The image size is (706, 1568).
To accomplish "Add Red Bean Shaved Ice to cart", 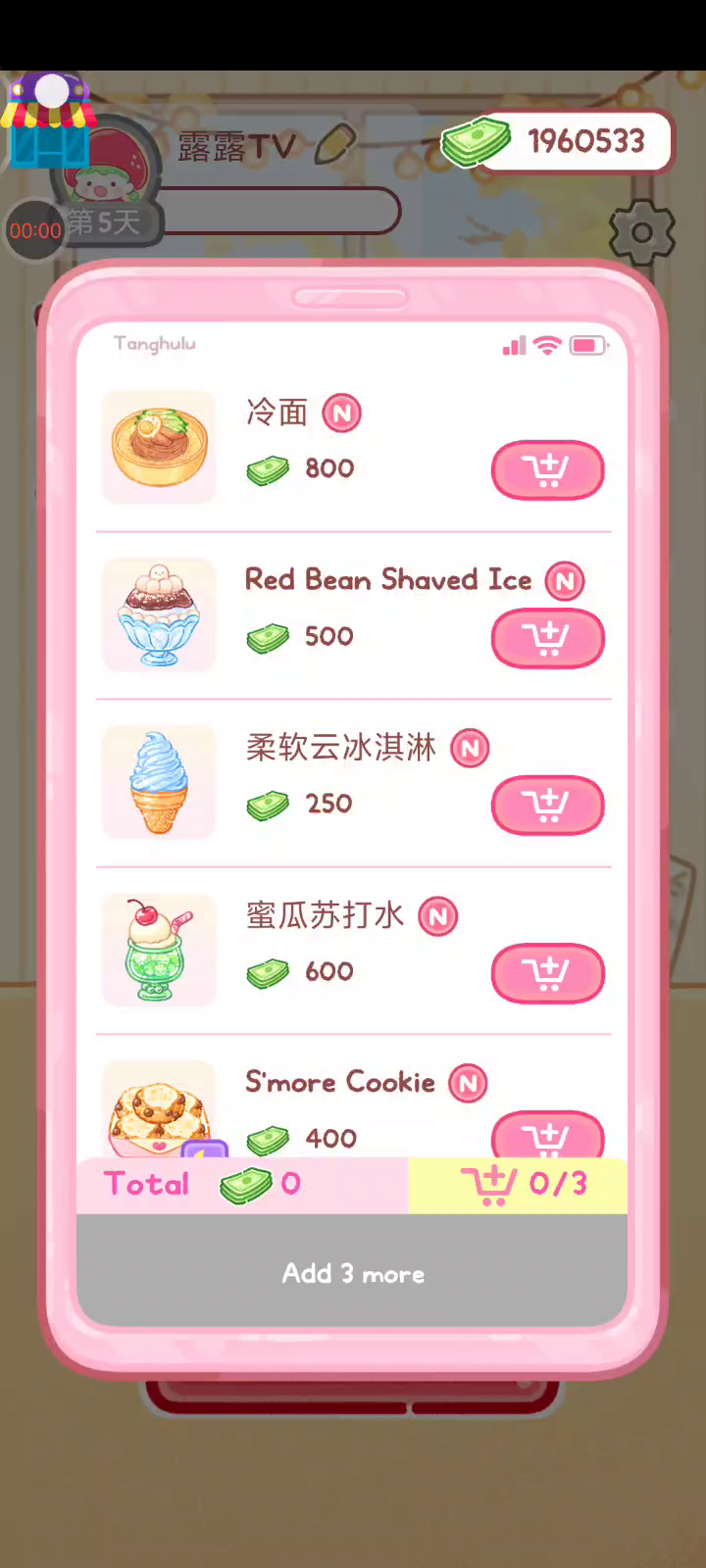I will pos(547,638).
